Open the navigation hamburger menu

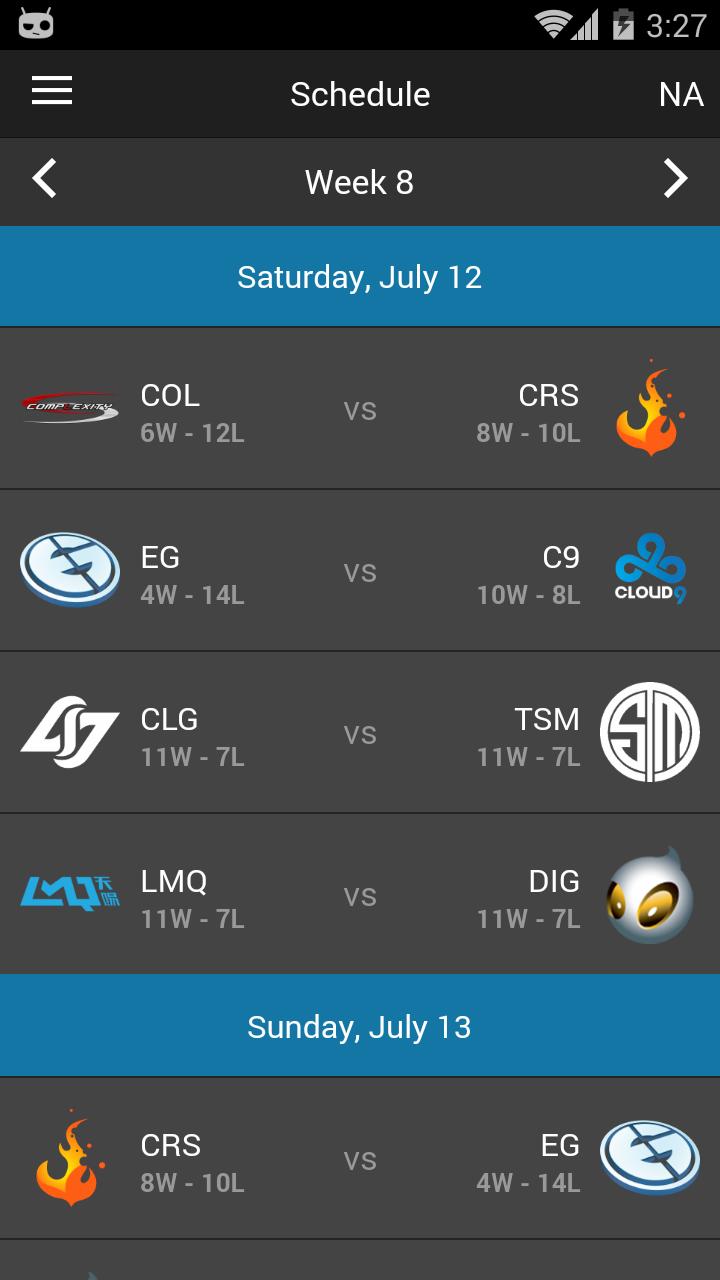pos(52,91)
